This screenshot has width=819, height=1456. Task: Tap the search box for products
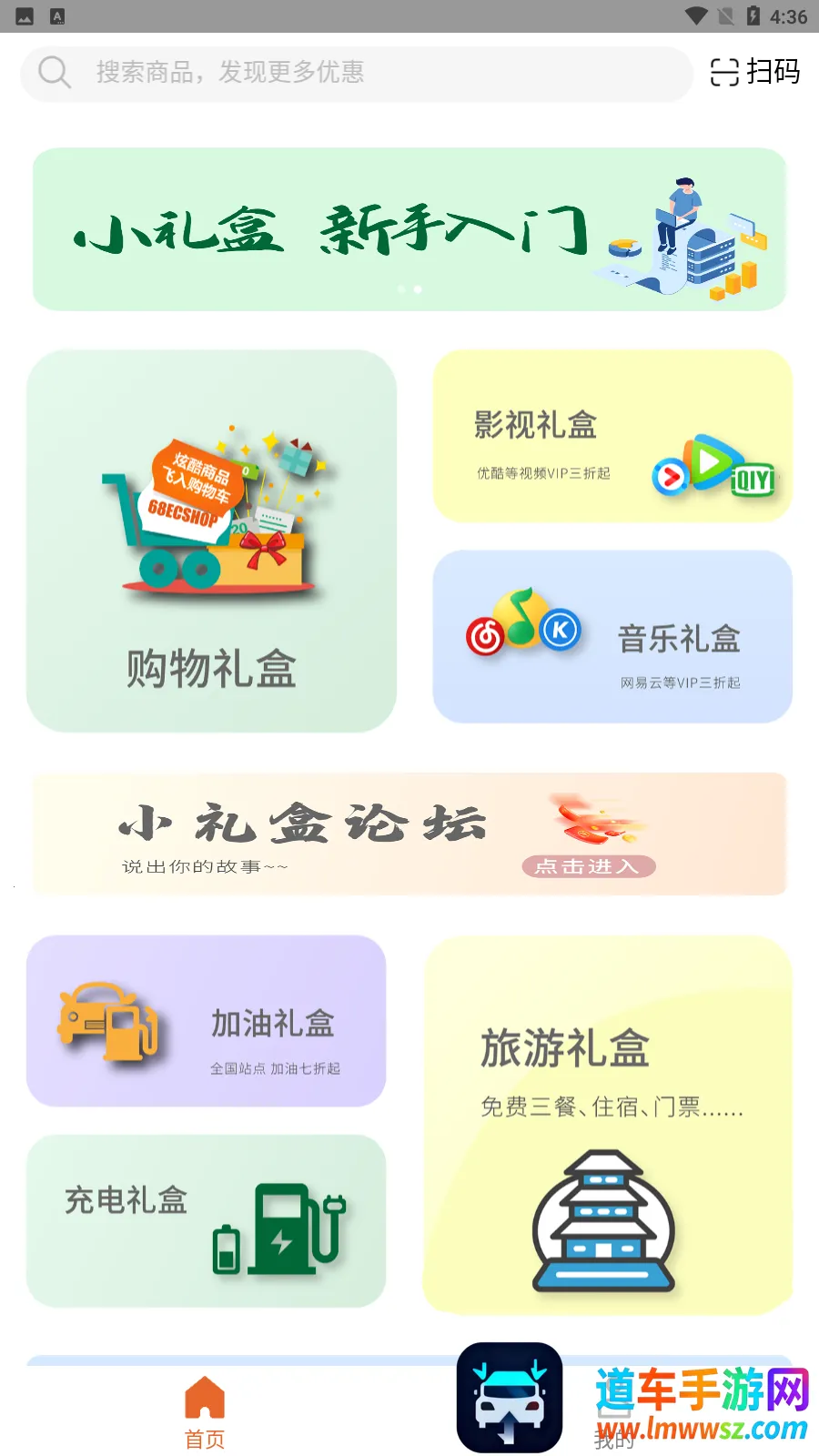(355, 73)
